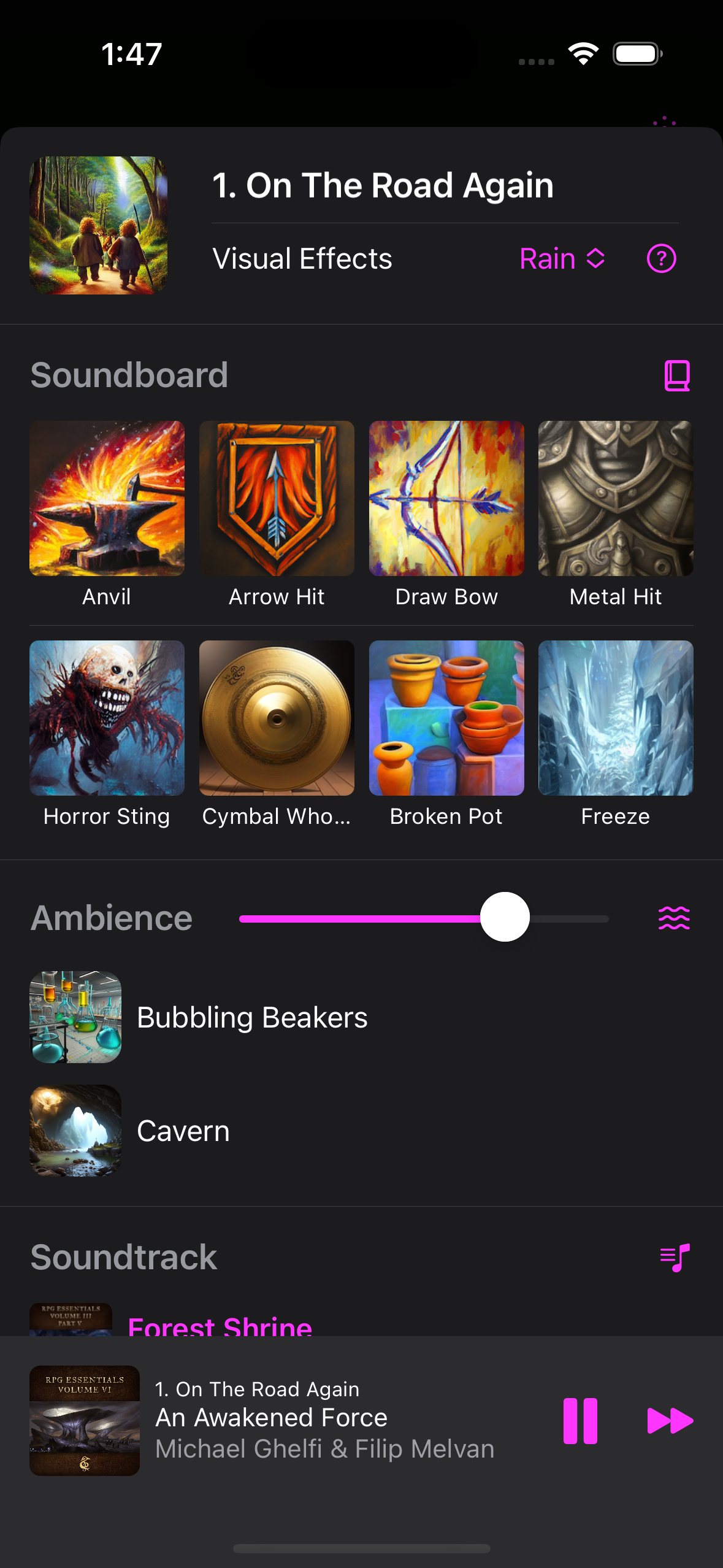Trigger the Freeze sound effect
Image resolution: width=723 pixels, height=1568 pixels.
[x=616, y=718]
